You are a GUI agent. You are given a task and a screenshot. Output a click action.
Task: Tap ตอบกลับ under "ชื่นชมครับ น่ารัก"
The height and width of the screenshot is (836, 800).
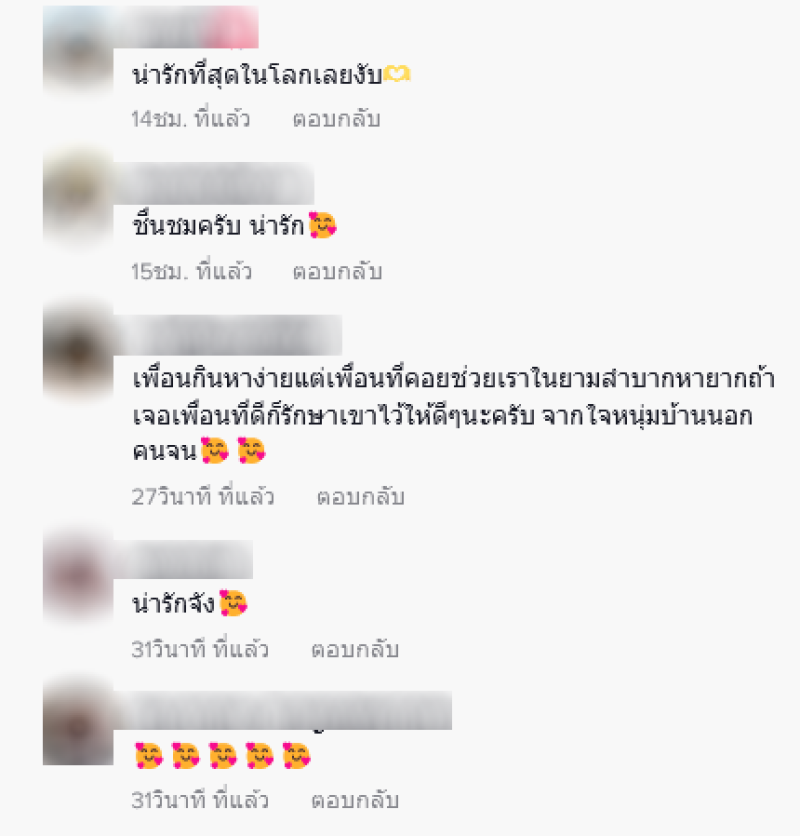pos(336,271)
